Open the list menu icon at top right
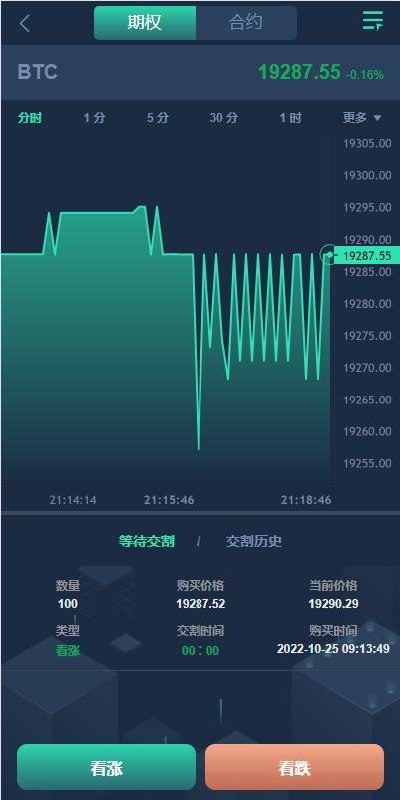This screenshot has height=800, width=400. (372, 20)
